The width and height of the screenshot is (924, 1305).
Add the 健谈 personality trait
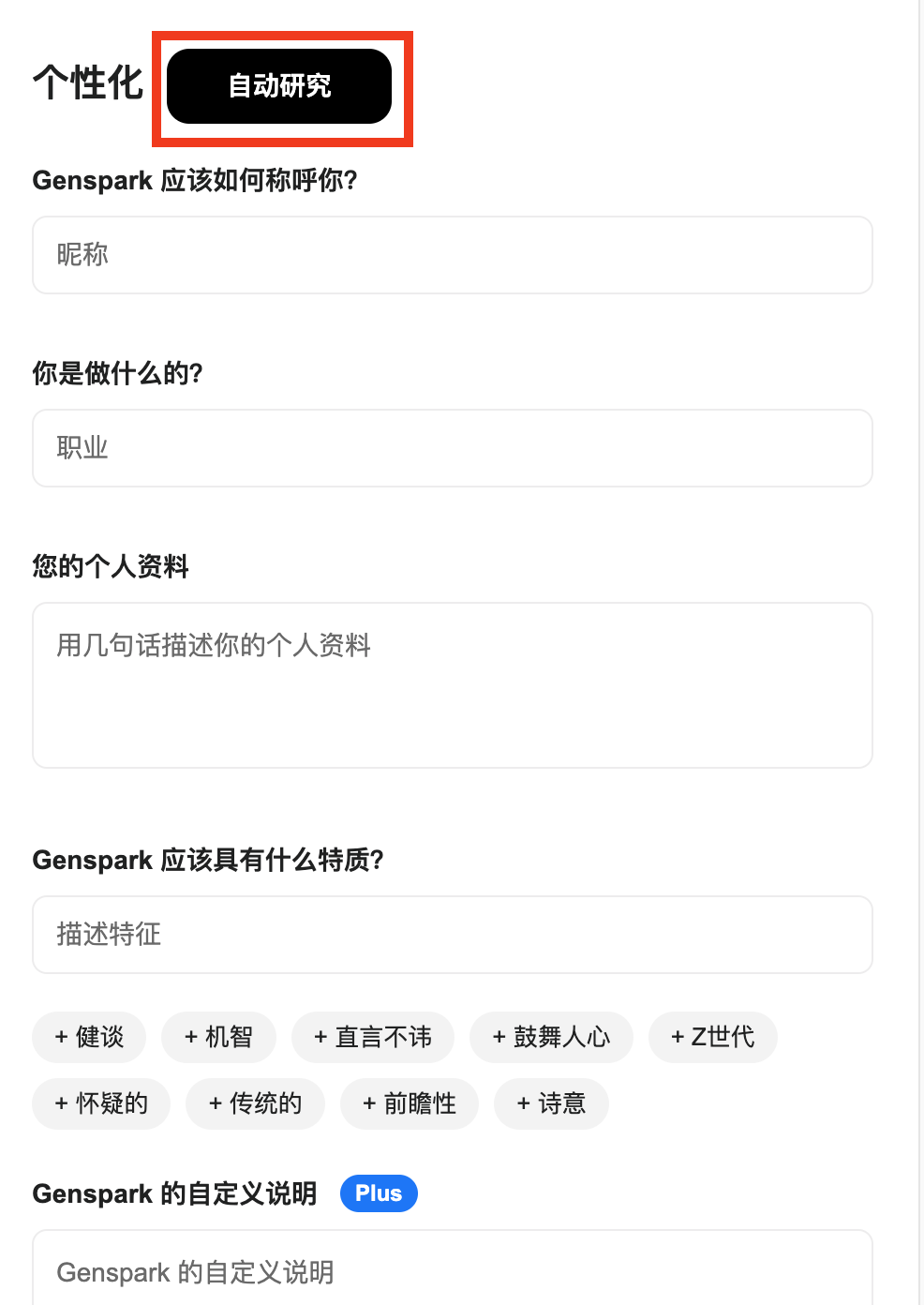(88, 1037)
